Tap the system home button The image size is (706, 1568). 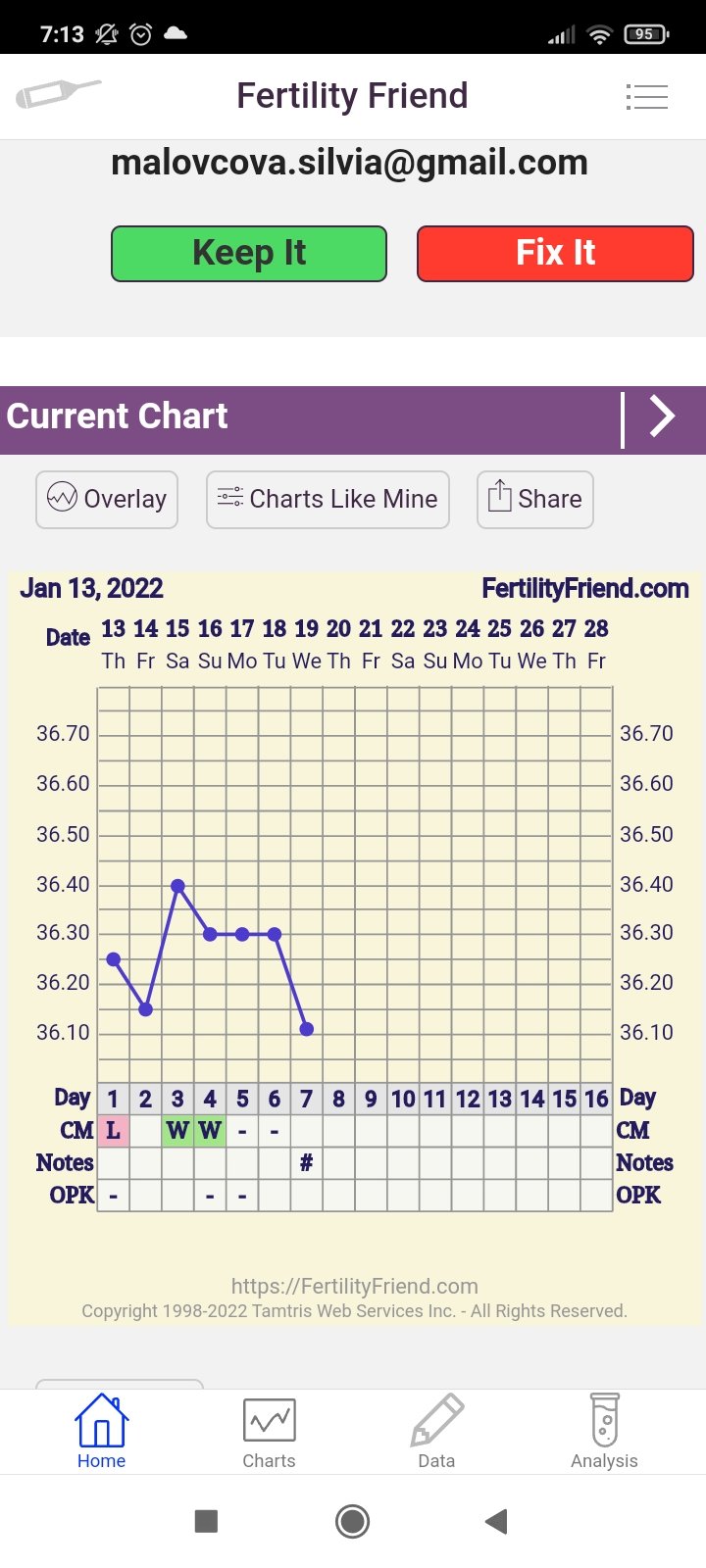point(352,1521)
